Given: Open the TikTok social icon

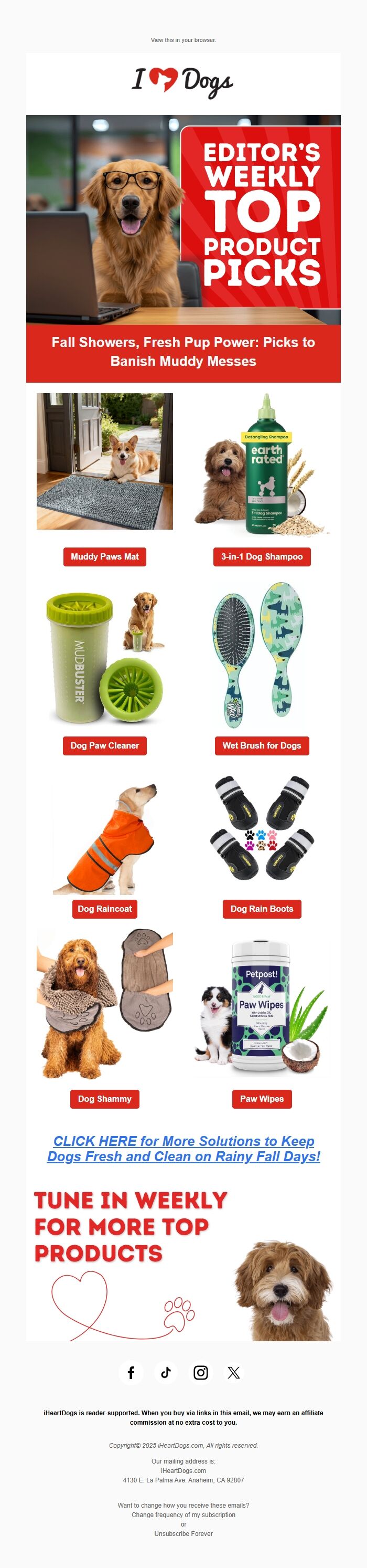Looking at the screenshot, I should (x=166, y=1373).
